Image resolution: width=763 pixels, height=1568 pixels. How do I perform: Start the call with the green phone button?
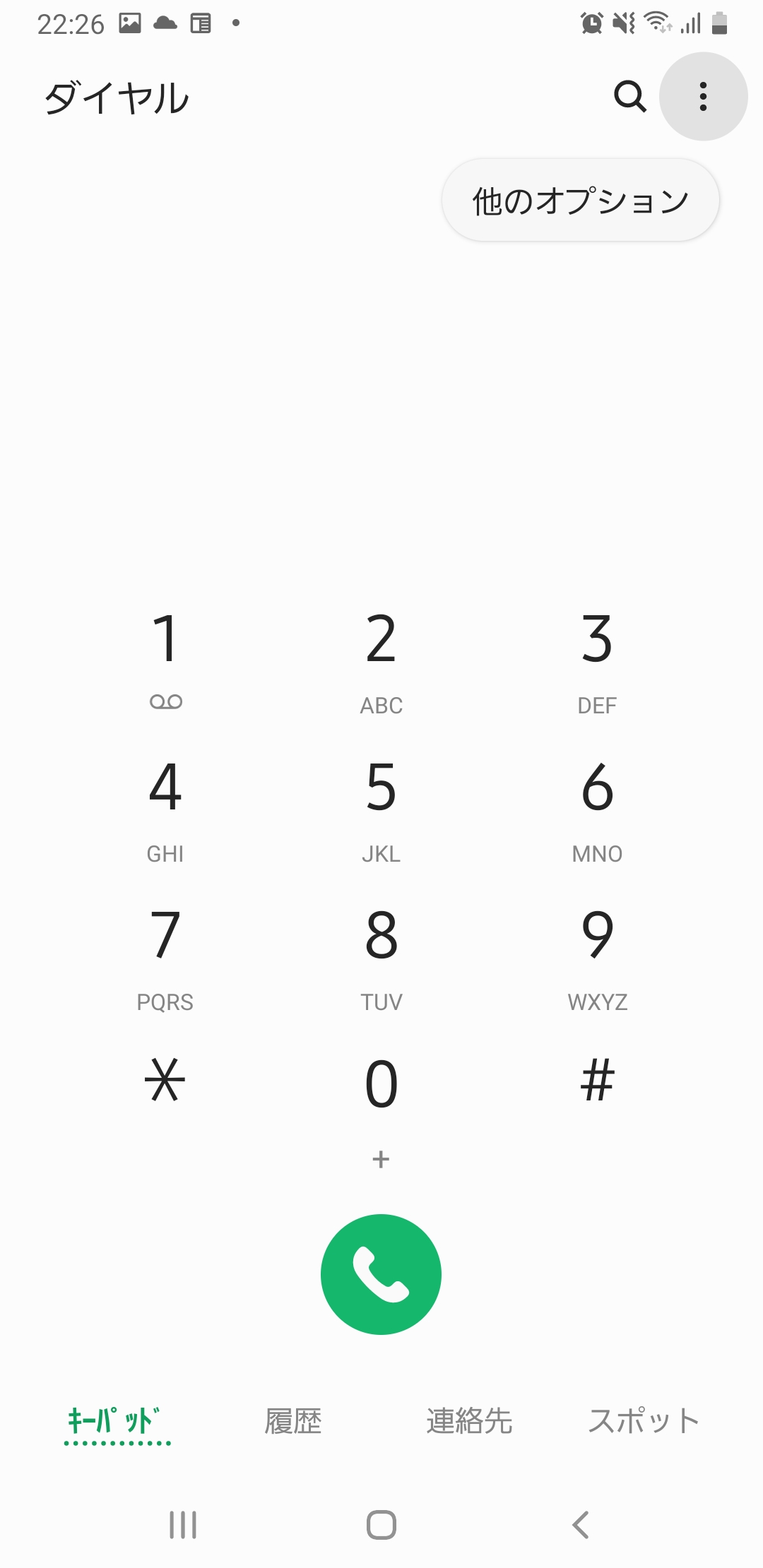click(381, 1274)
